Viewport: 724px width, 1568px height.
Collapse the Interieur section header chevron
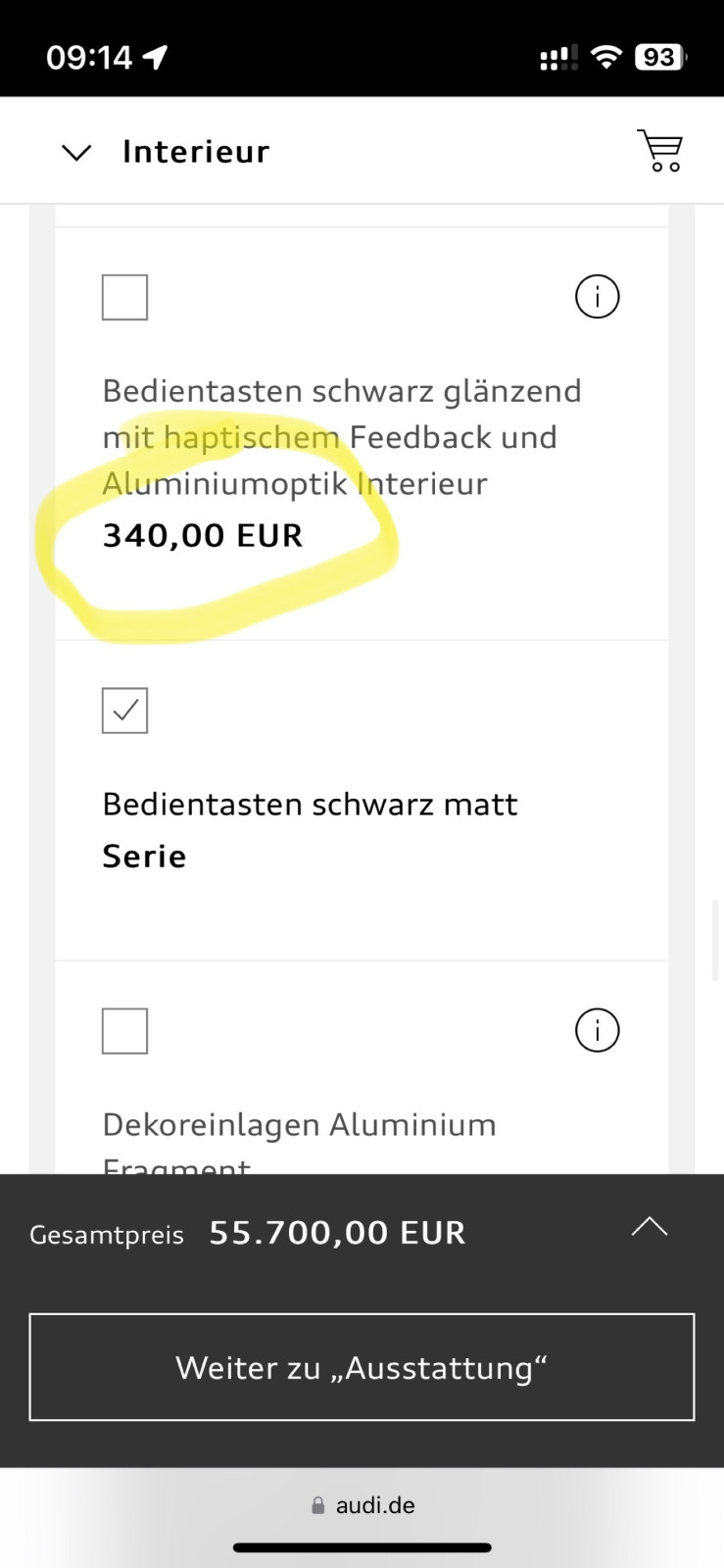[x=75, y=152]
